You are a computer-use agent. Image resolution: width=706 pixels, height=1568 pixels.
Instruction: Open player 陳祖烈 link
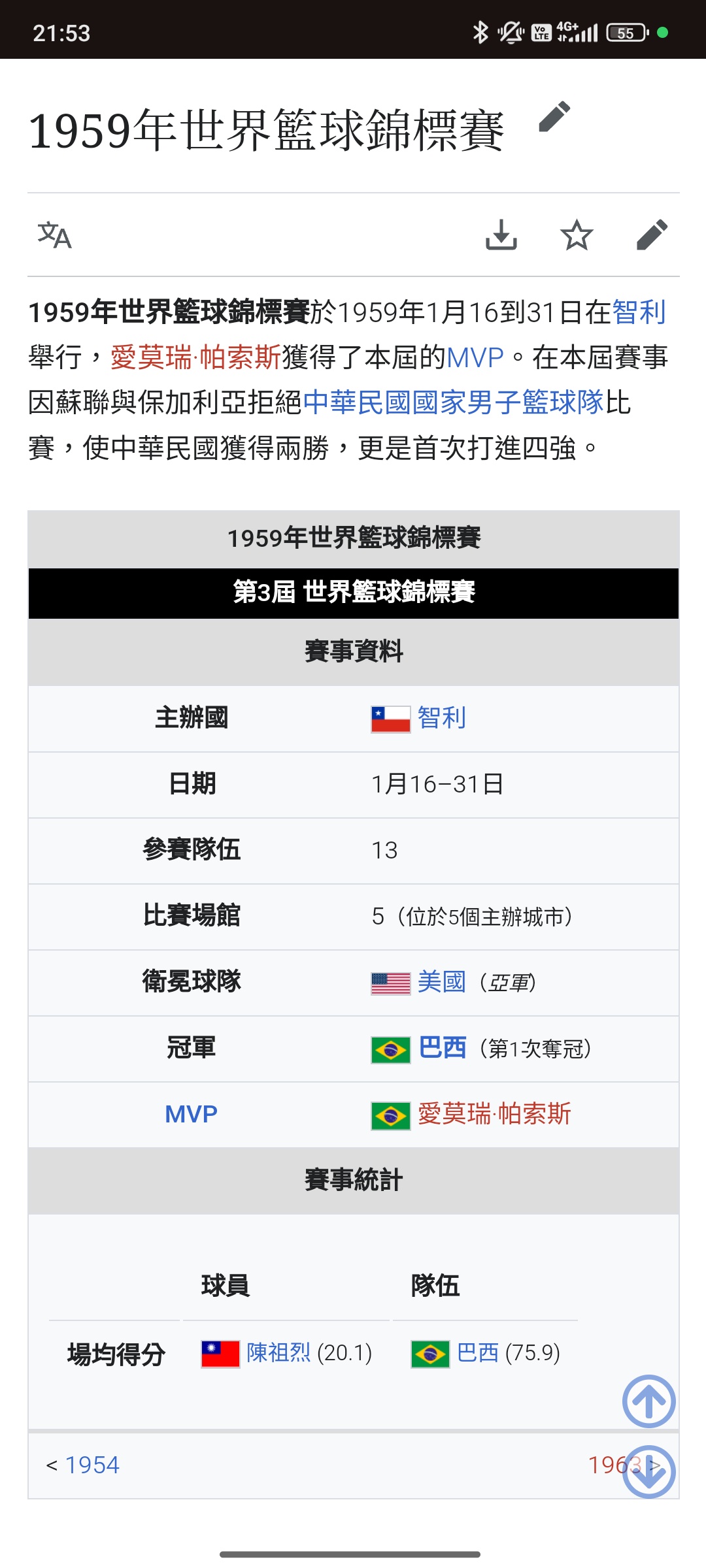[x=278, y=1352]
